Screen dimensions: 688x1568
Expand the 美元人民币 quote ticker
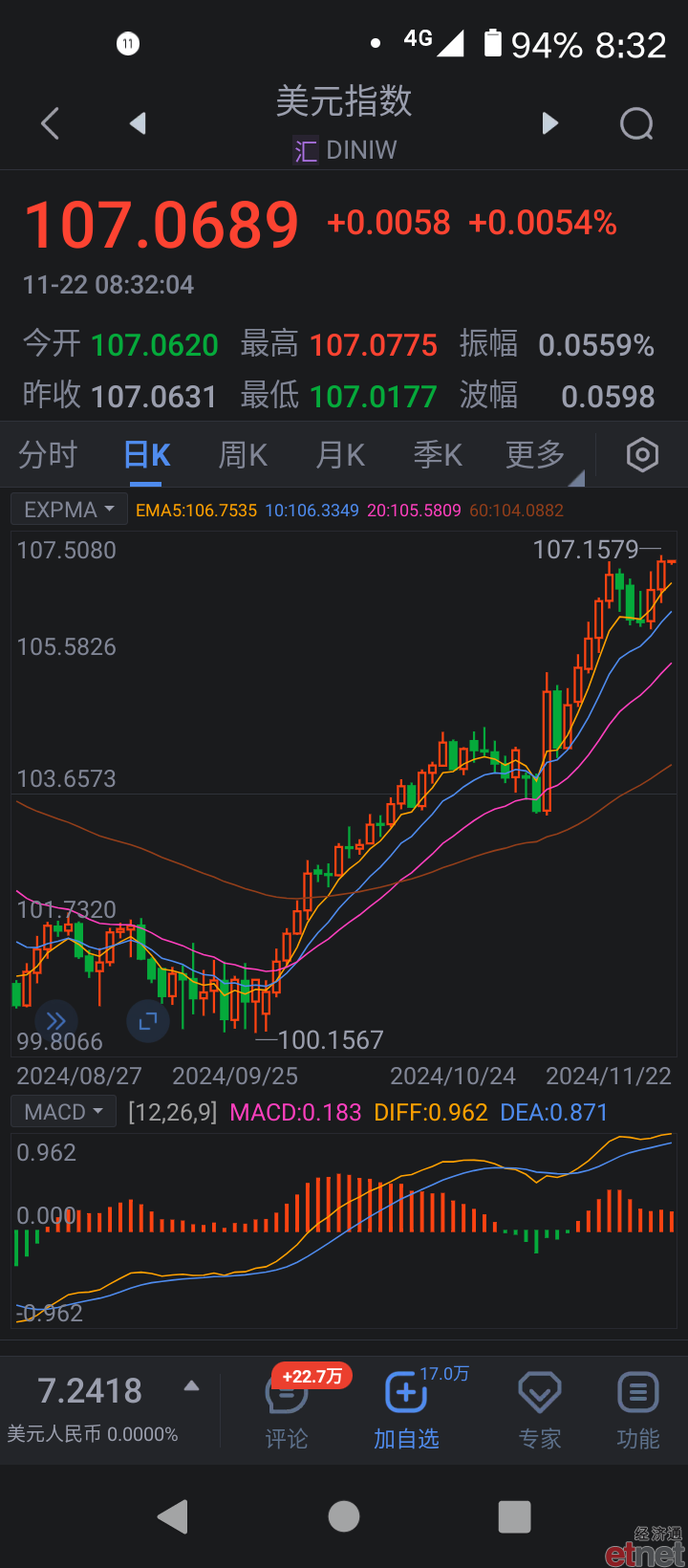coord(191,1386)
